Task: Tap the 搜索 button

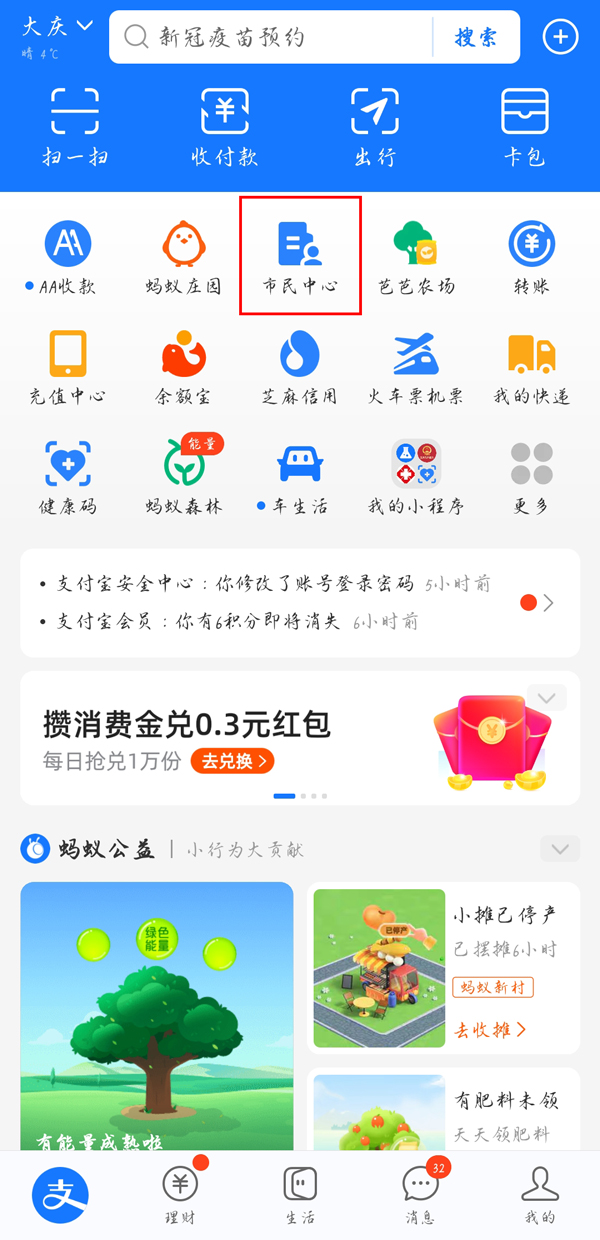Action: click(x=474, y=38)
